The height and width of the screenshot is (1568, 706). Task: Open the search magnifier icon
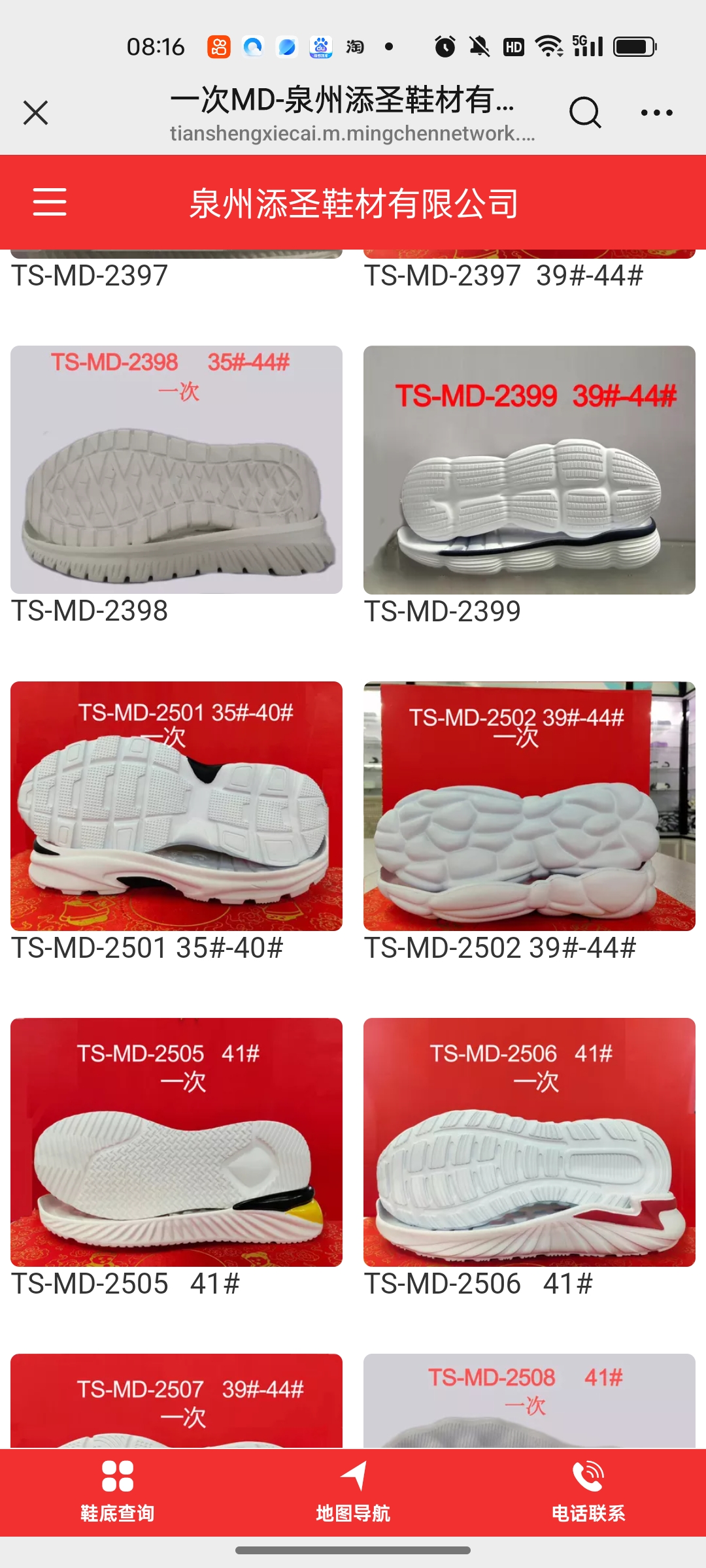(x=584, y=112)
